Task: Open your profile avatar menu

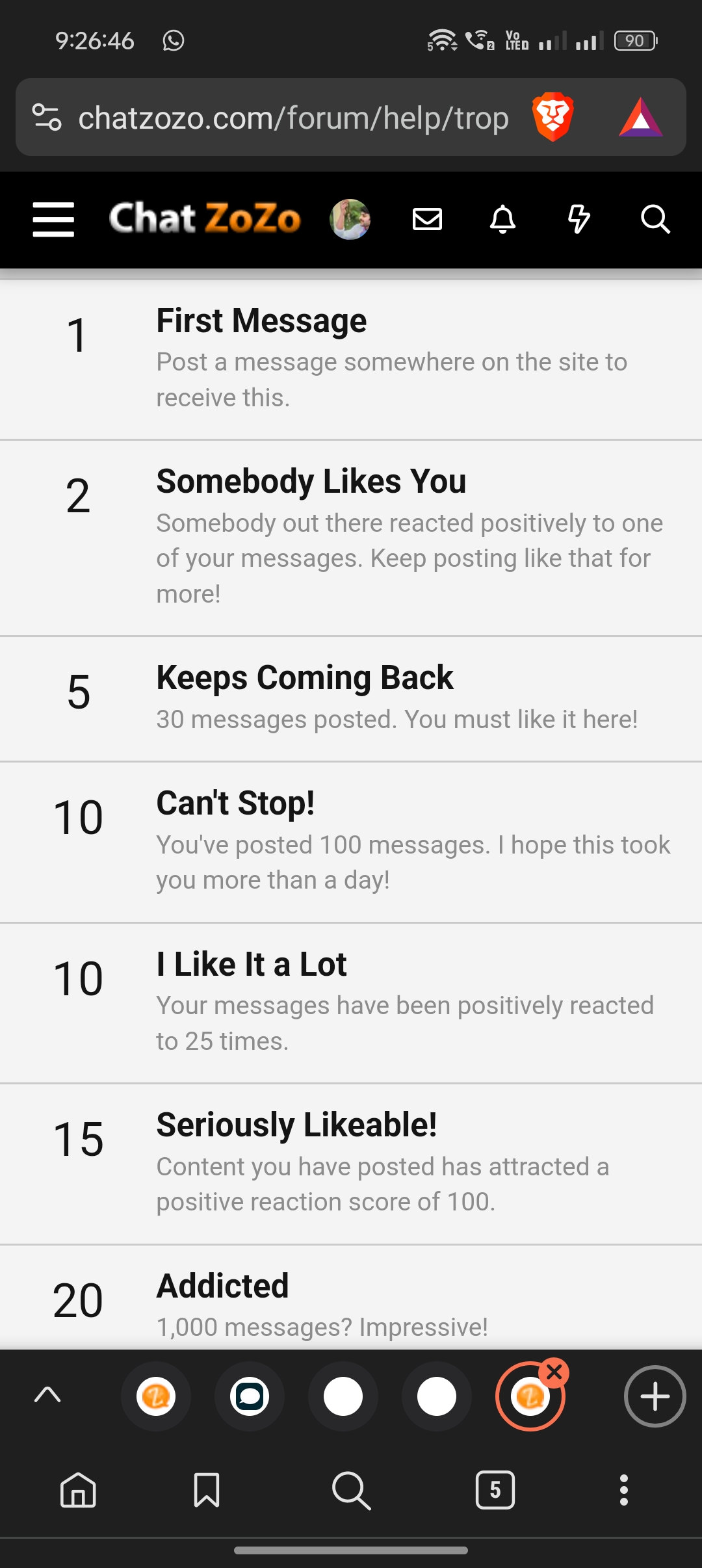Action: pyautogui.click(x=350, y=219)
